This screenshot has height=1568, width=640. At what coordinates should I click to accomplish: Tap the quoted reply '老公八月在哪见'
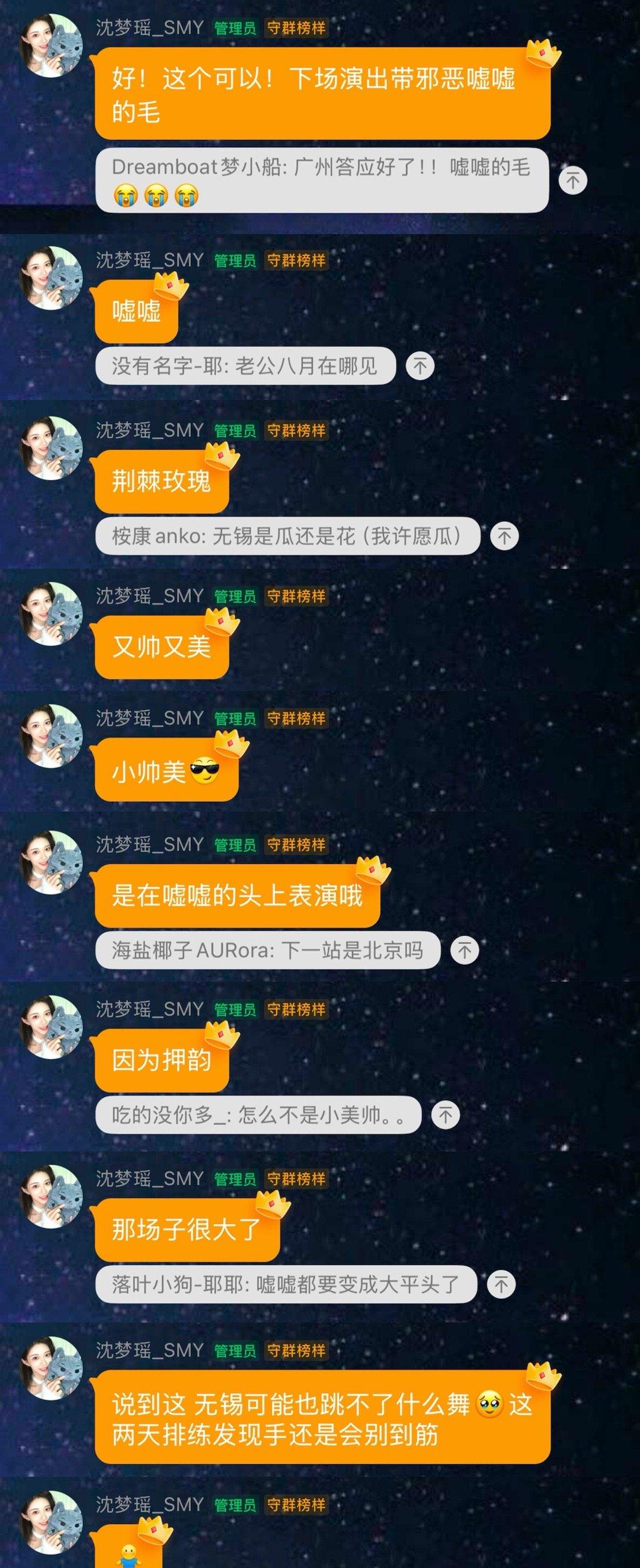245,366
